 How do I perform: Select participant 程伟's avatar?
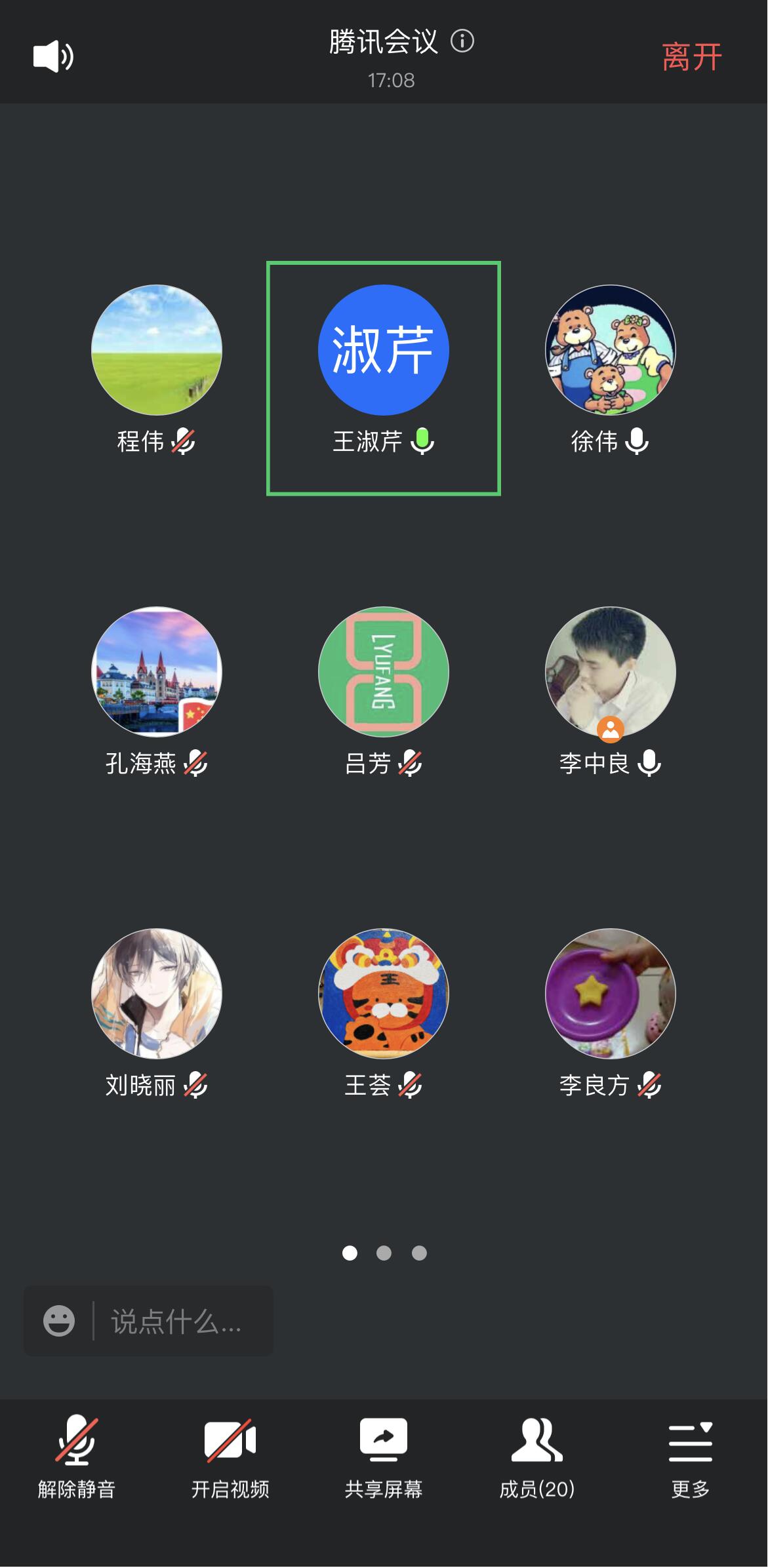click(157, 350)
